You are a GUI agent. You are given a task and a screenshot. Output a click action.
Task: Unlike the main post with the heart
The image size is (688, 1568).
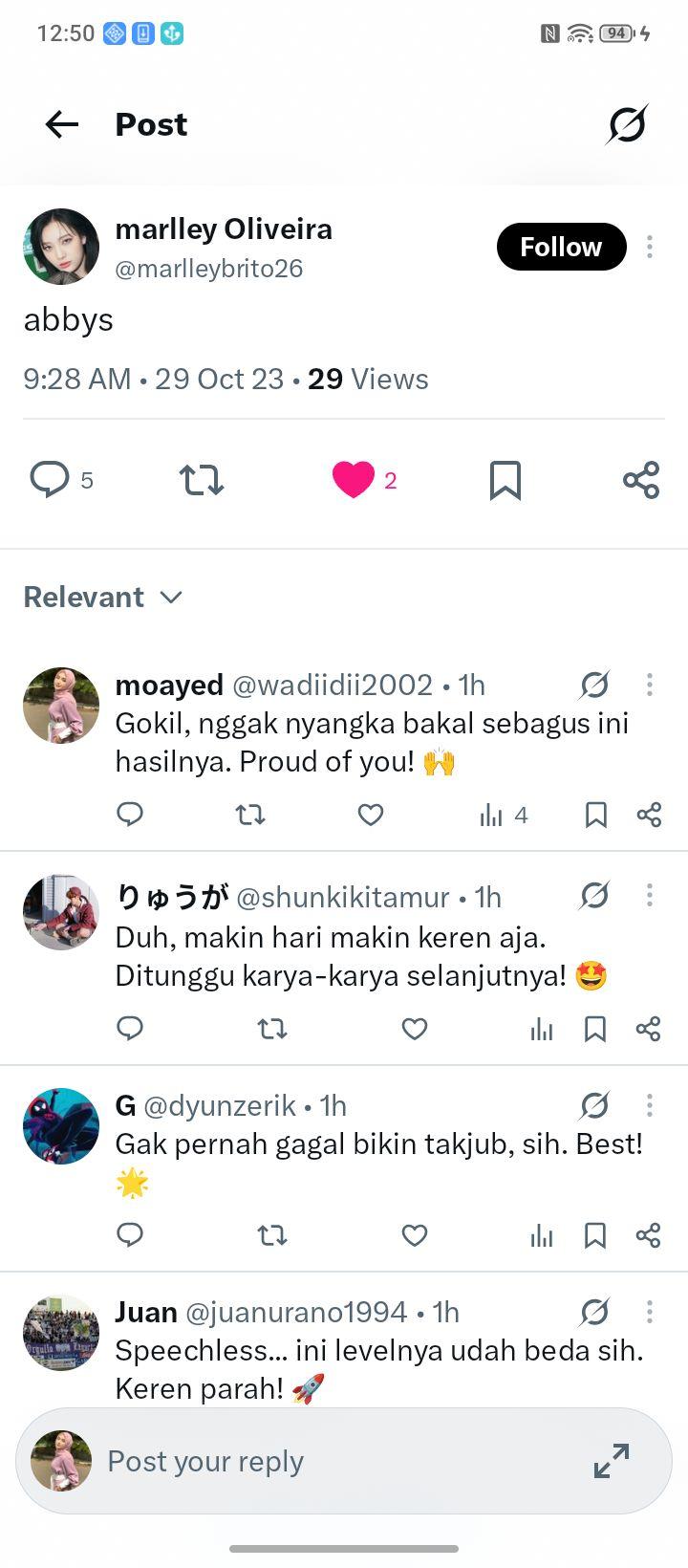tap(354, 480)
